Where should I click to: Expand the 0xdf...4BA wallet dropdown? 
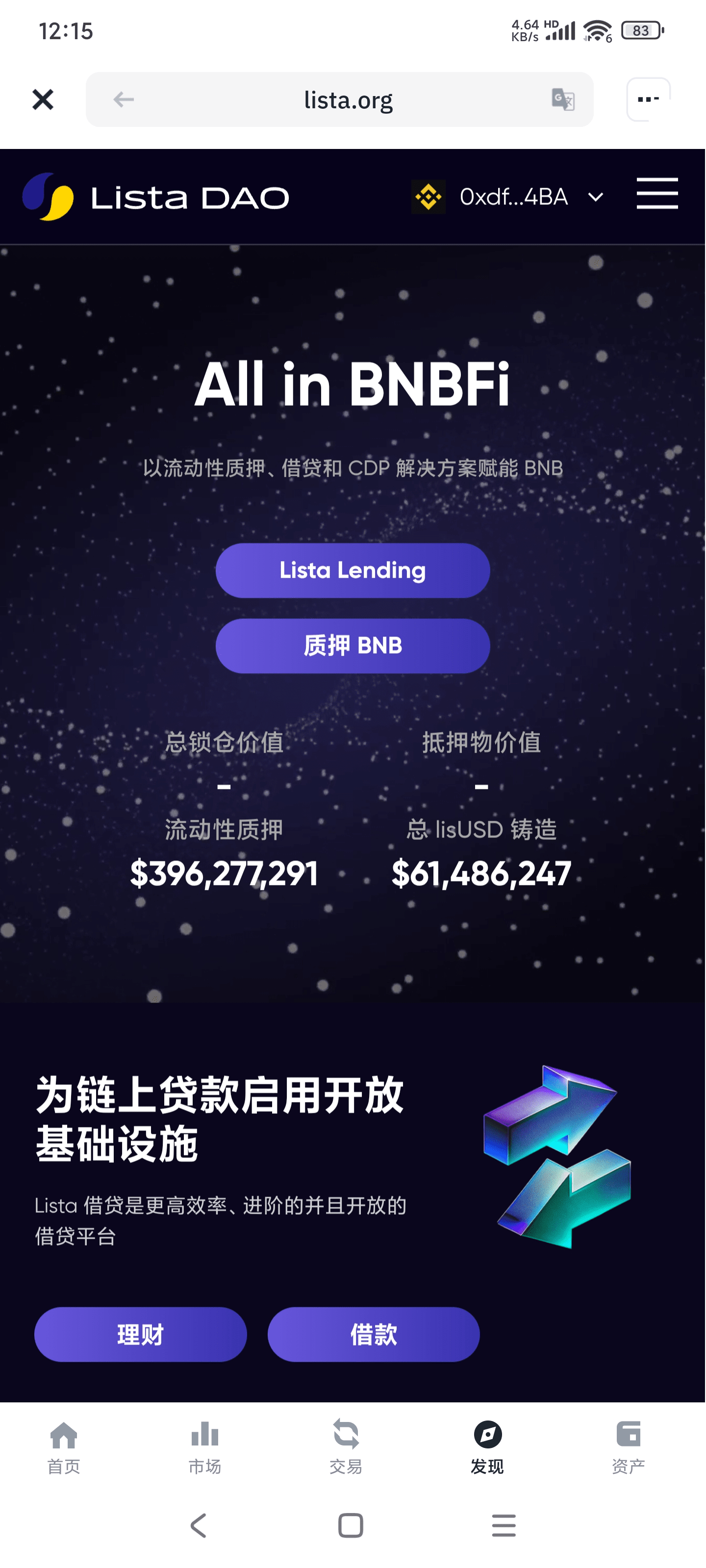pyautogui.click(x=596, y=197)
